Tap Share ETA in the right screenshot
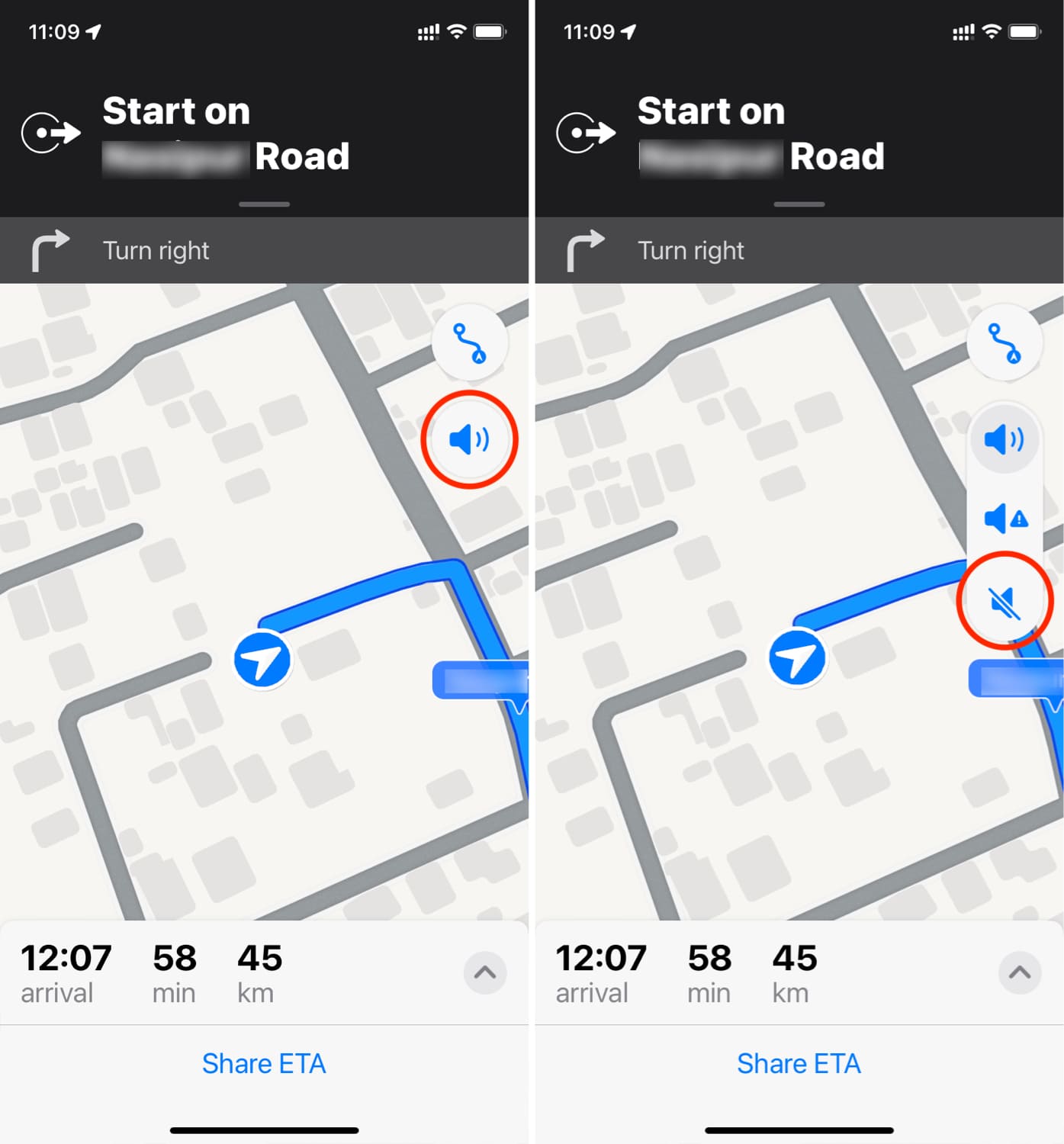This screenshot has height=1144, width=1064. 799,1063
